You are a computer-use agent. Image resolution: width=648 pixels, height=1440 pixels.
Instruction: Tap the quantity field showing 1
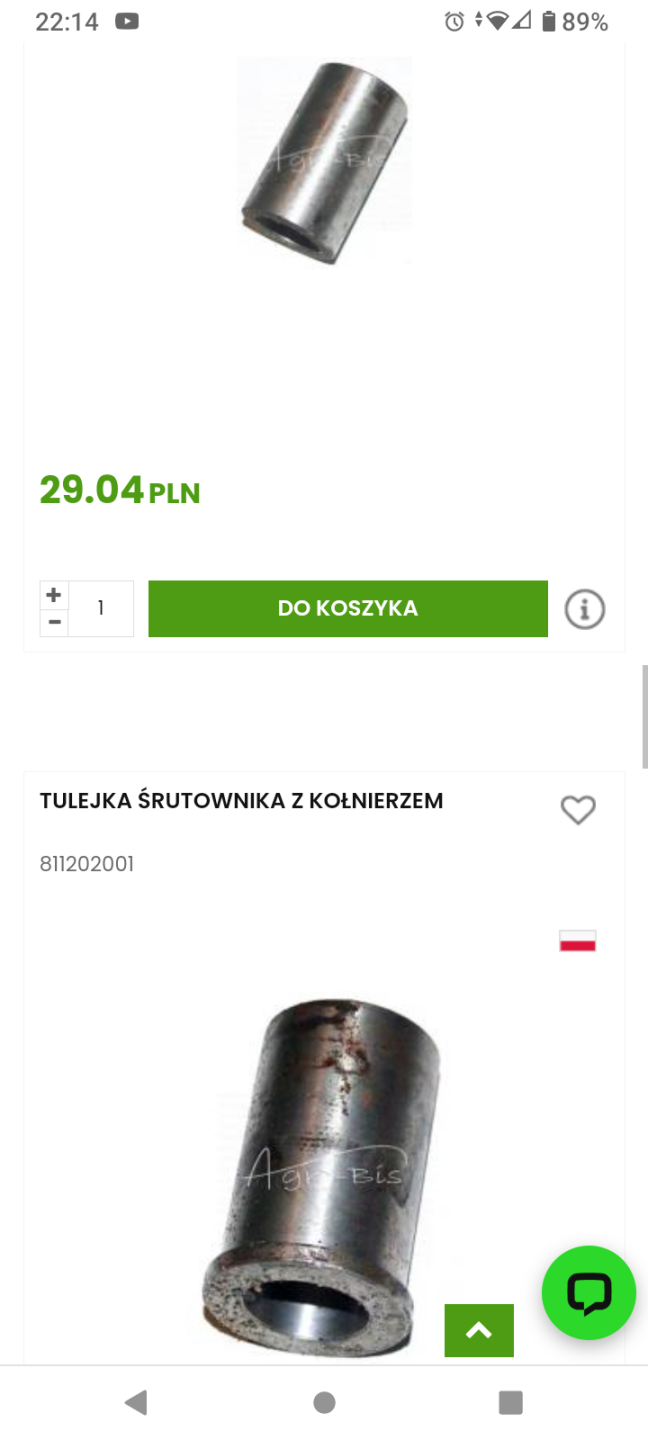point(101,608)
